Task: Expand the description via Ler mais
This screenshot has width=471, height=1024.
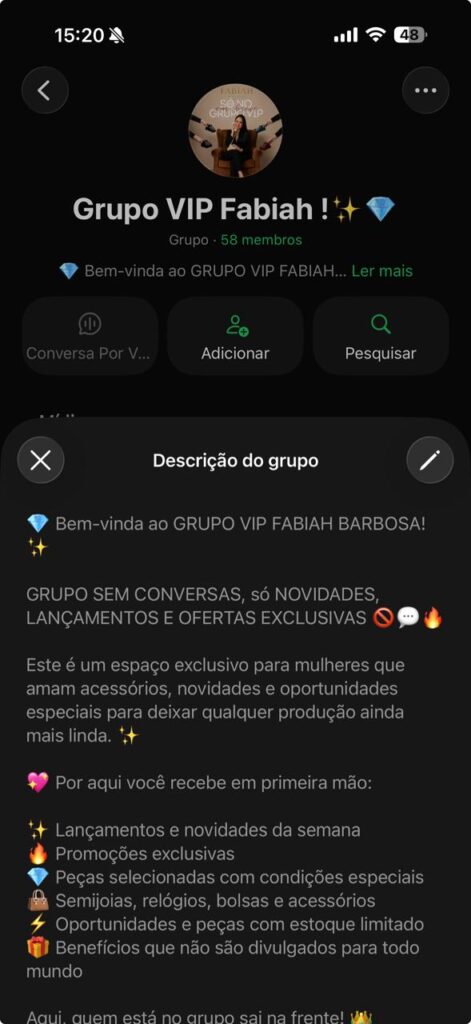Action: coord(382,271)
